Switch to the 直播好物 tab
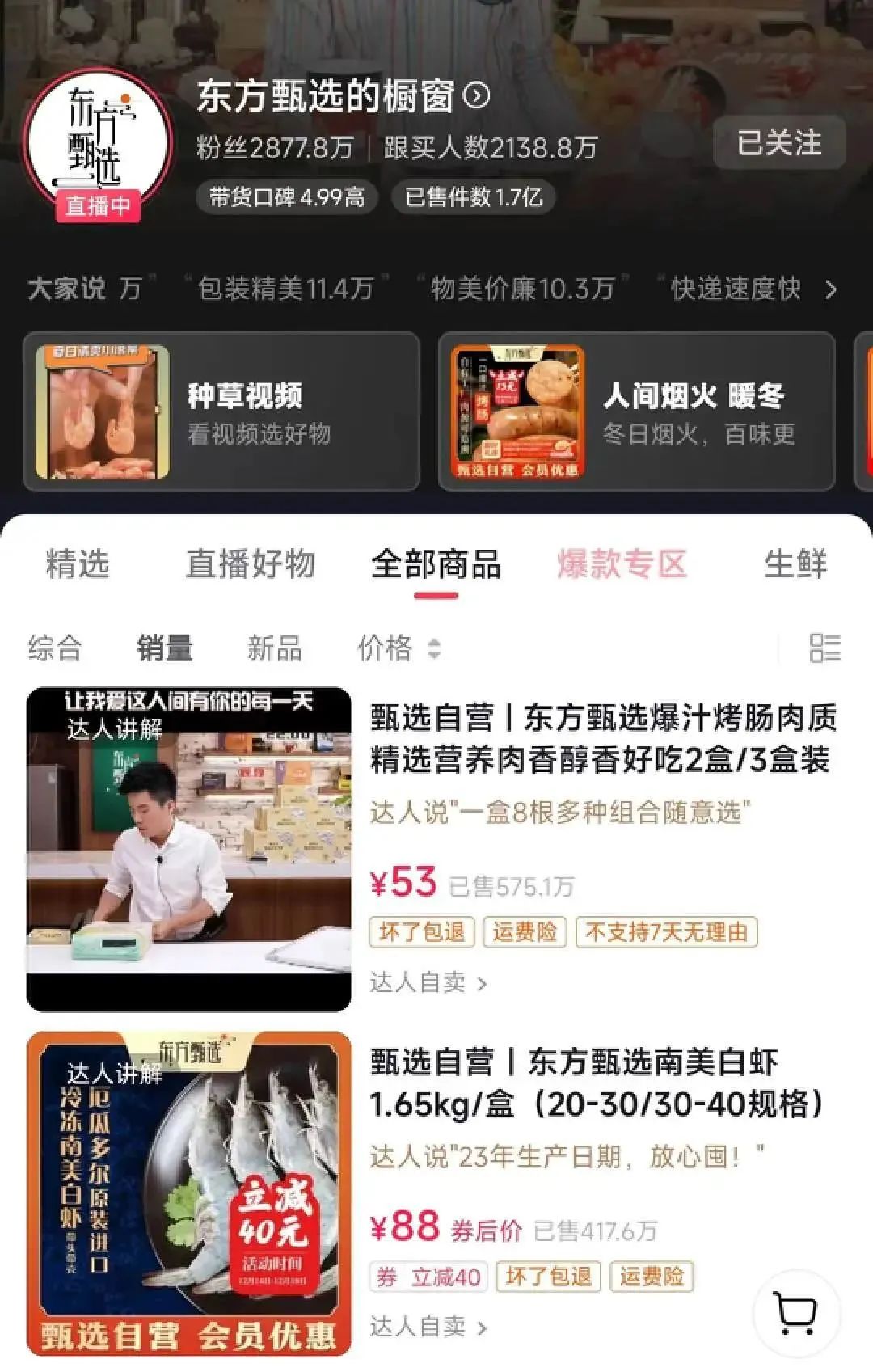This screenshot has height=1372, width=873. [x=250, y=564]
